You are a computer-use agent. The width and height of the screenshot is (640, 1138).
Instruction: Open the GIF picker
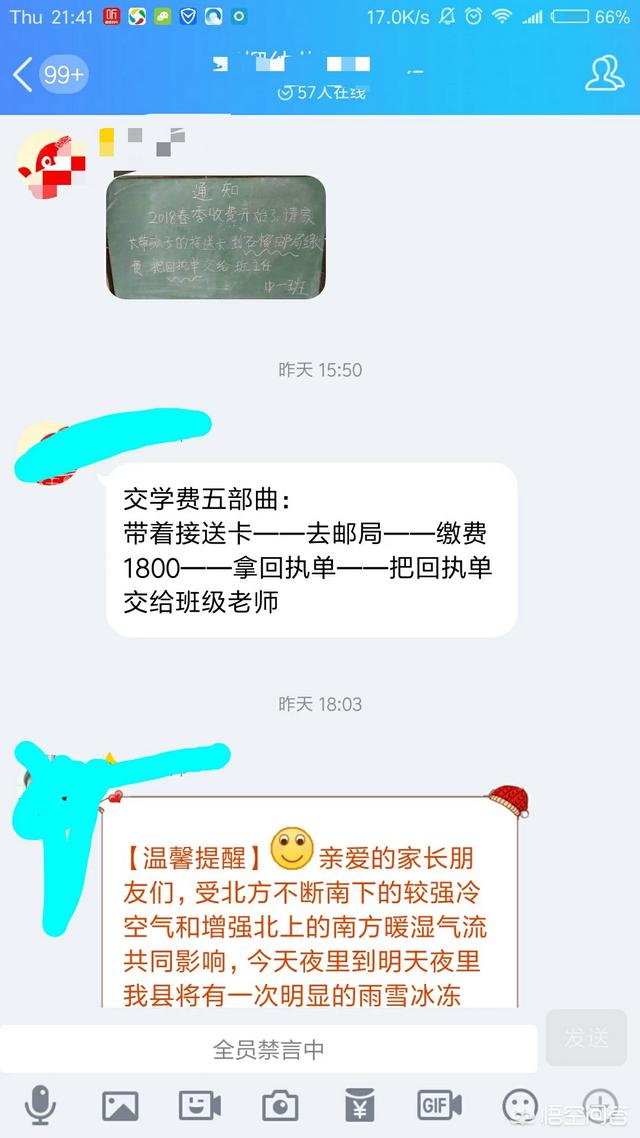pyautogui.click(x=440, y=1104)
